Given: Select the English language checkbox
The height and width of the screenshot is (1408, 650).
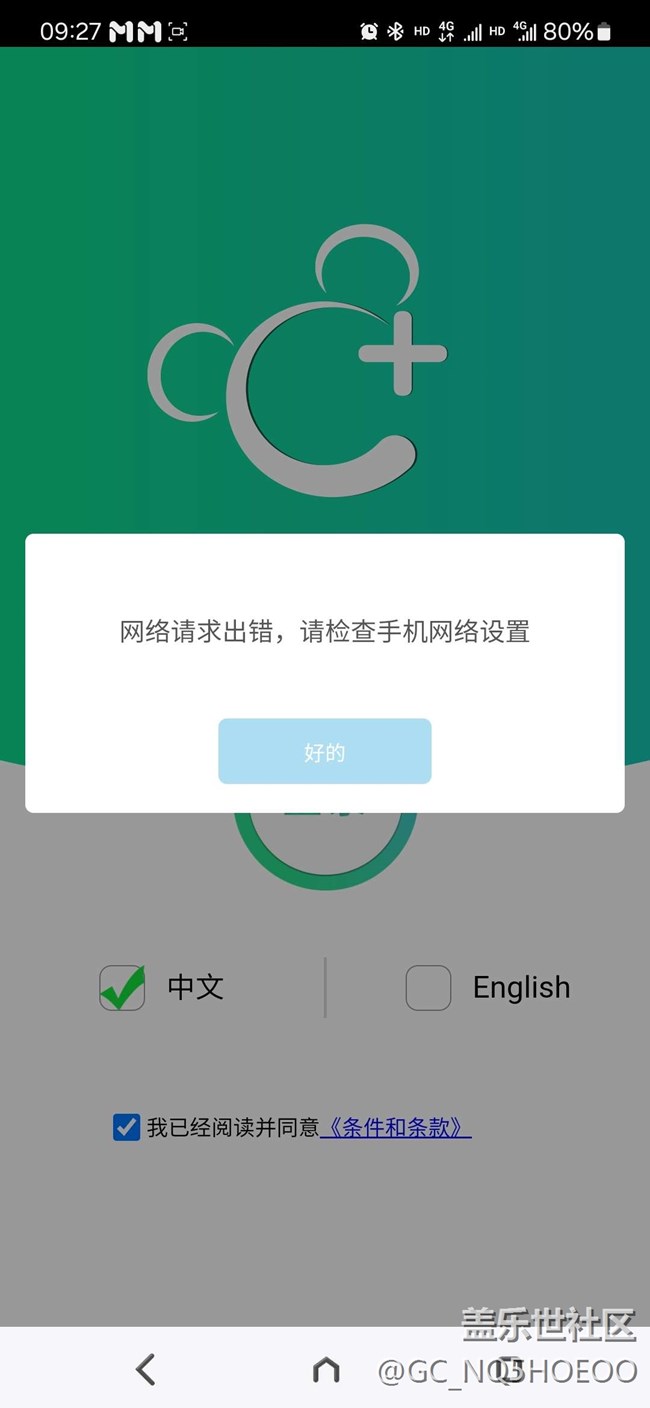Looking at the screenshot, I should [x=428, y=988].
